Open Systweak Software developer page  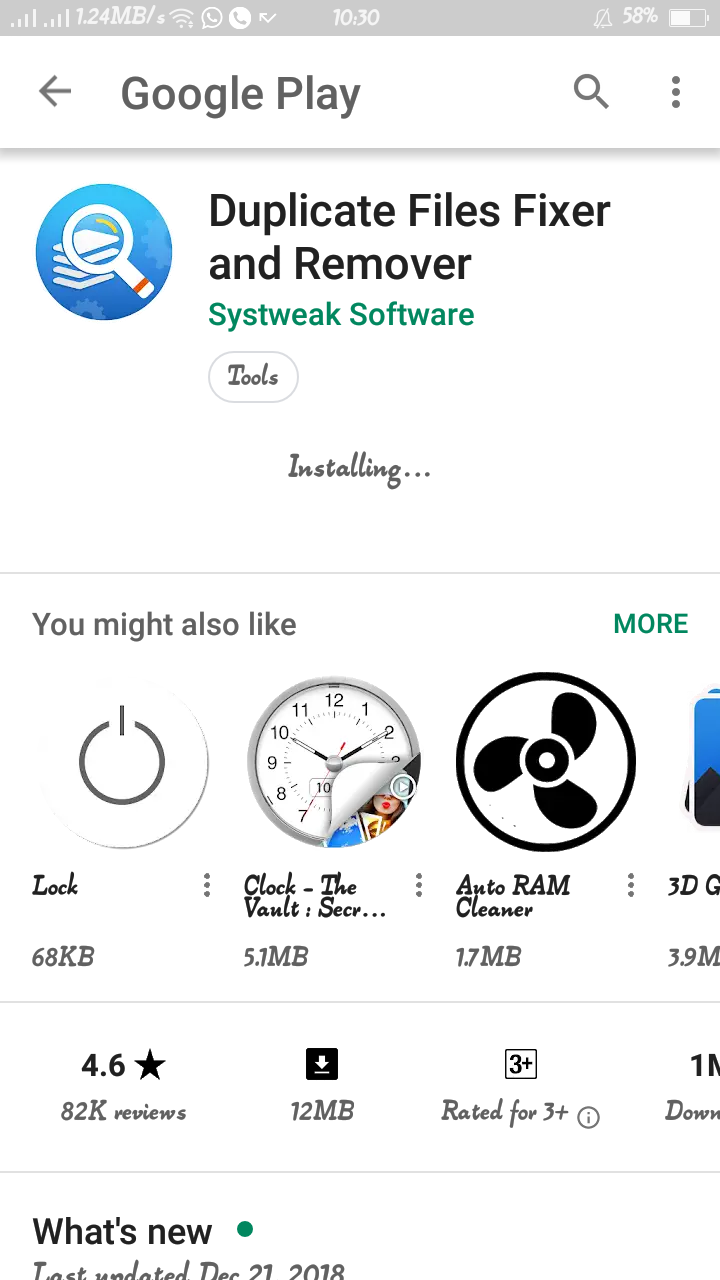(341, 315)
